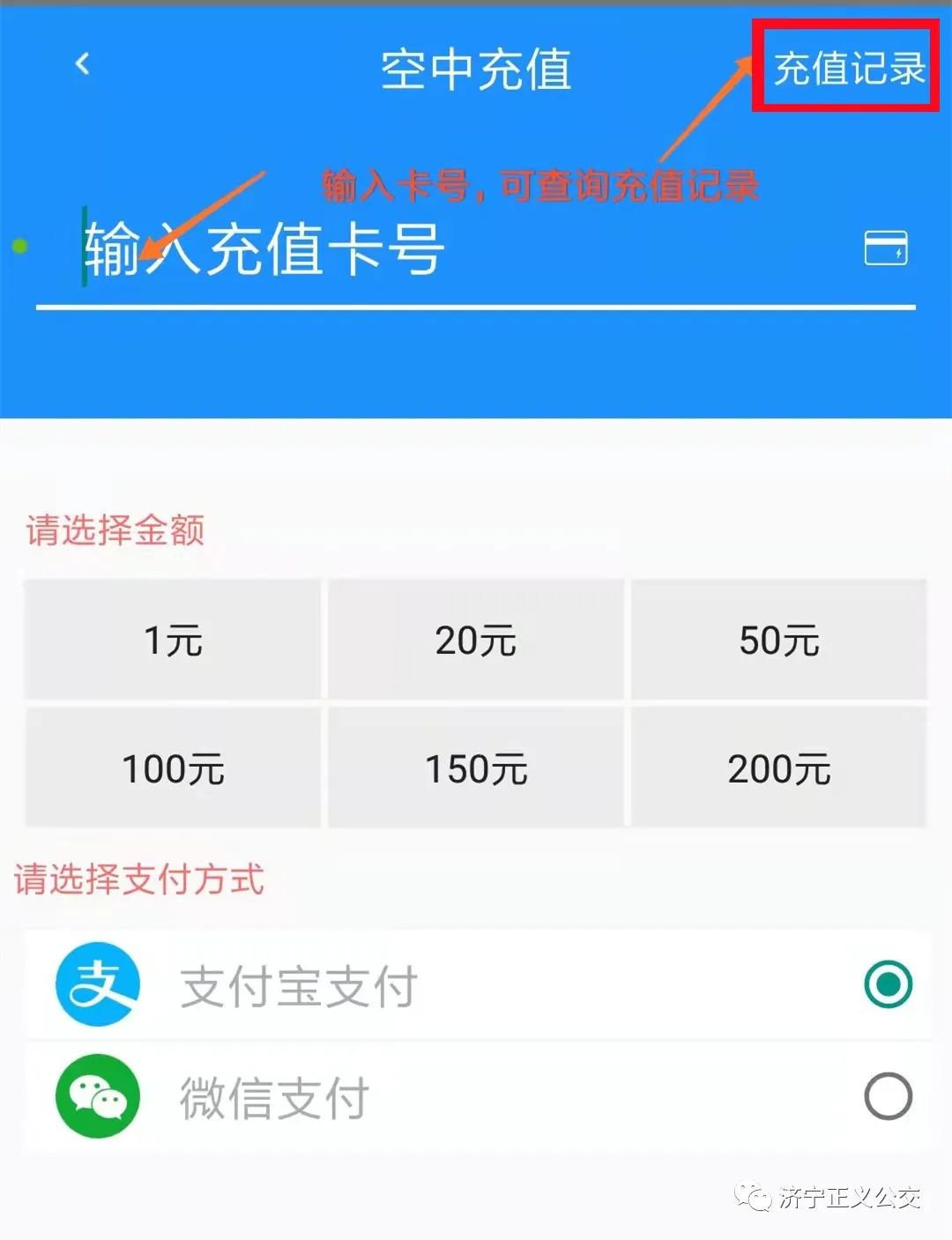This screenshot has height=1240, width=952.
Task: Select 微信支付 as payment method
Action: tap(887, 1096)
